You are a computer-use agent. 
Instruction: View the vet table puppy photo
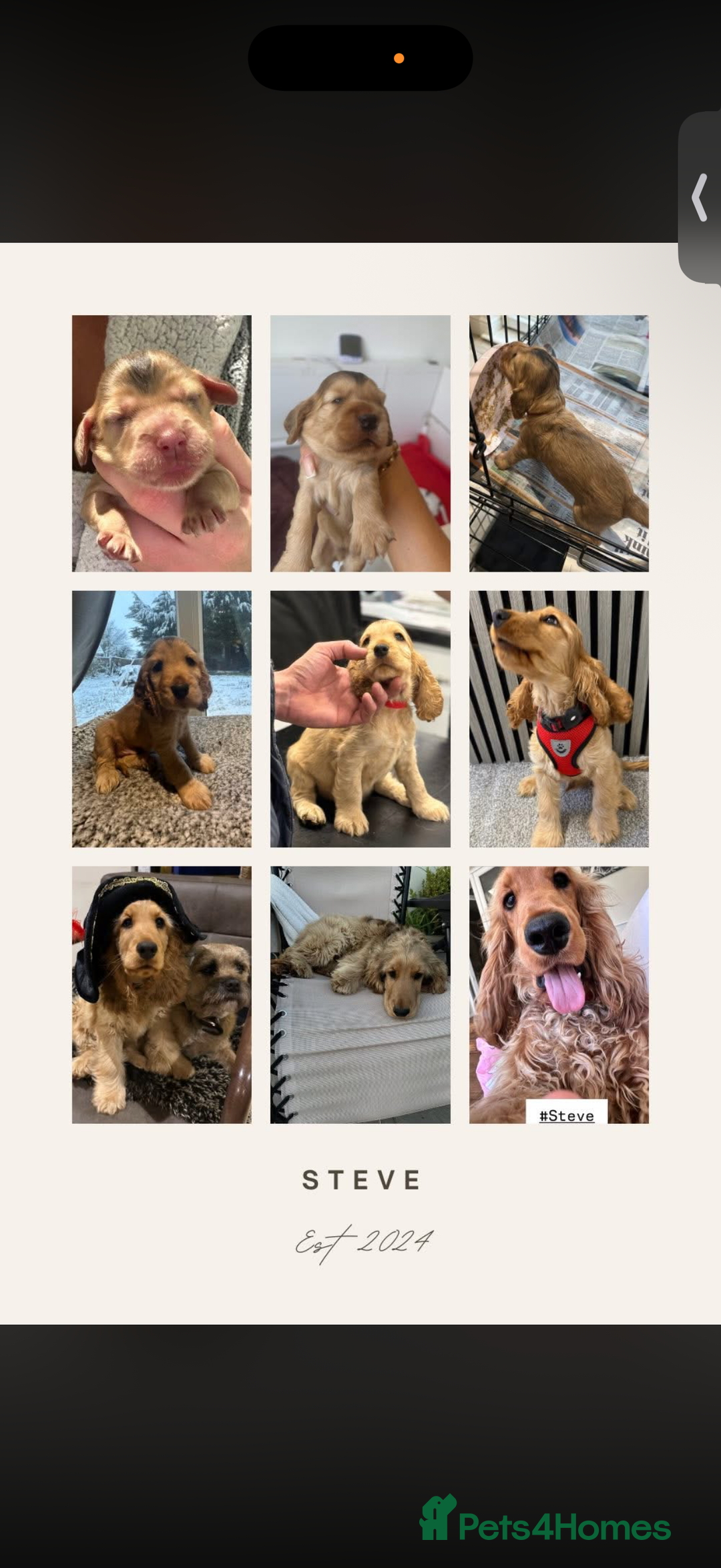click(x=359, y=718)
